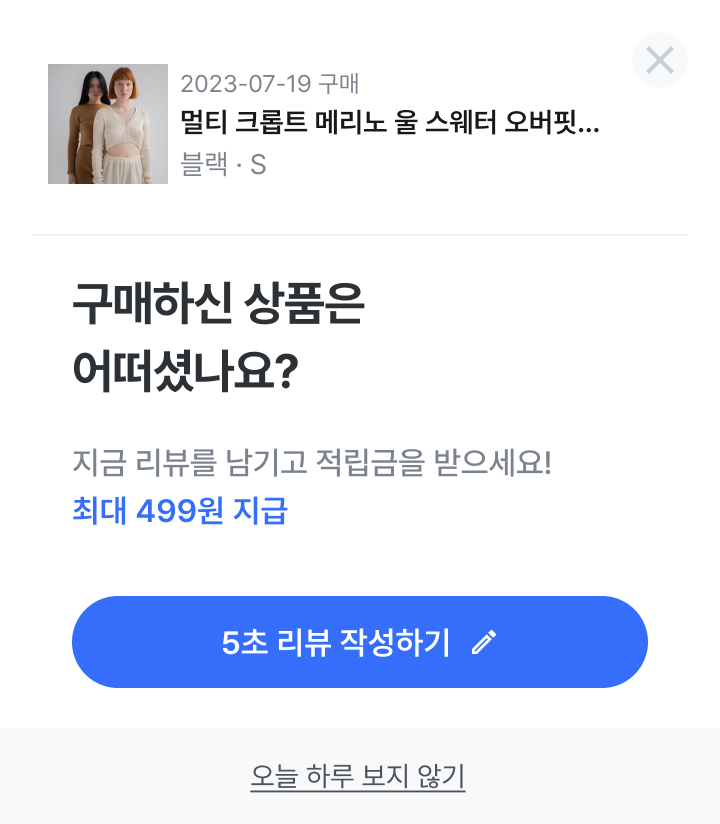Open the purchased merino wool sweater item
The image size is (720, 824).
(389, 123)
